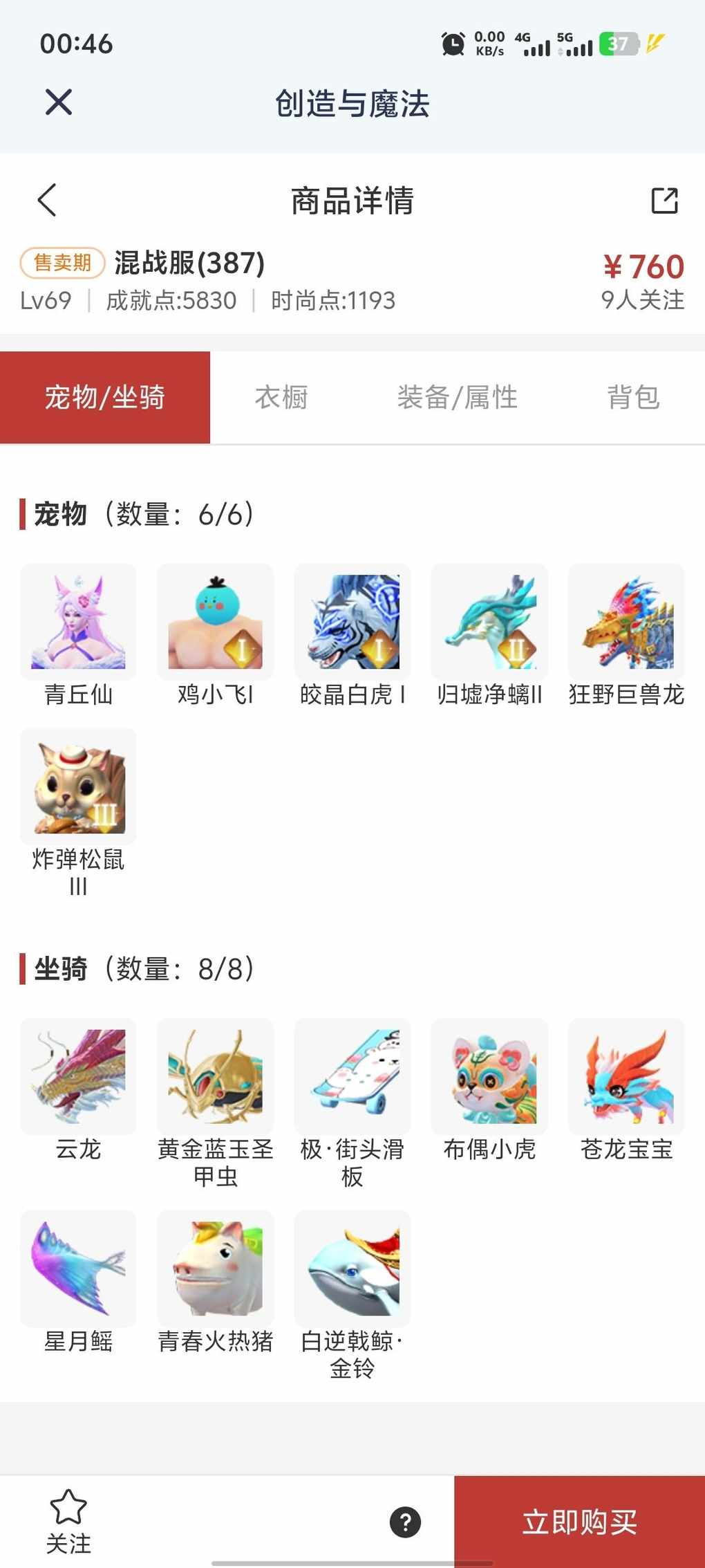Viewport: 705px width, 1568px height.
Task: View the 黄金蓝玉圣甲虫 mount
Action: point(215,1076)
